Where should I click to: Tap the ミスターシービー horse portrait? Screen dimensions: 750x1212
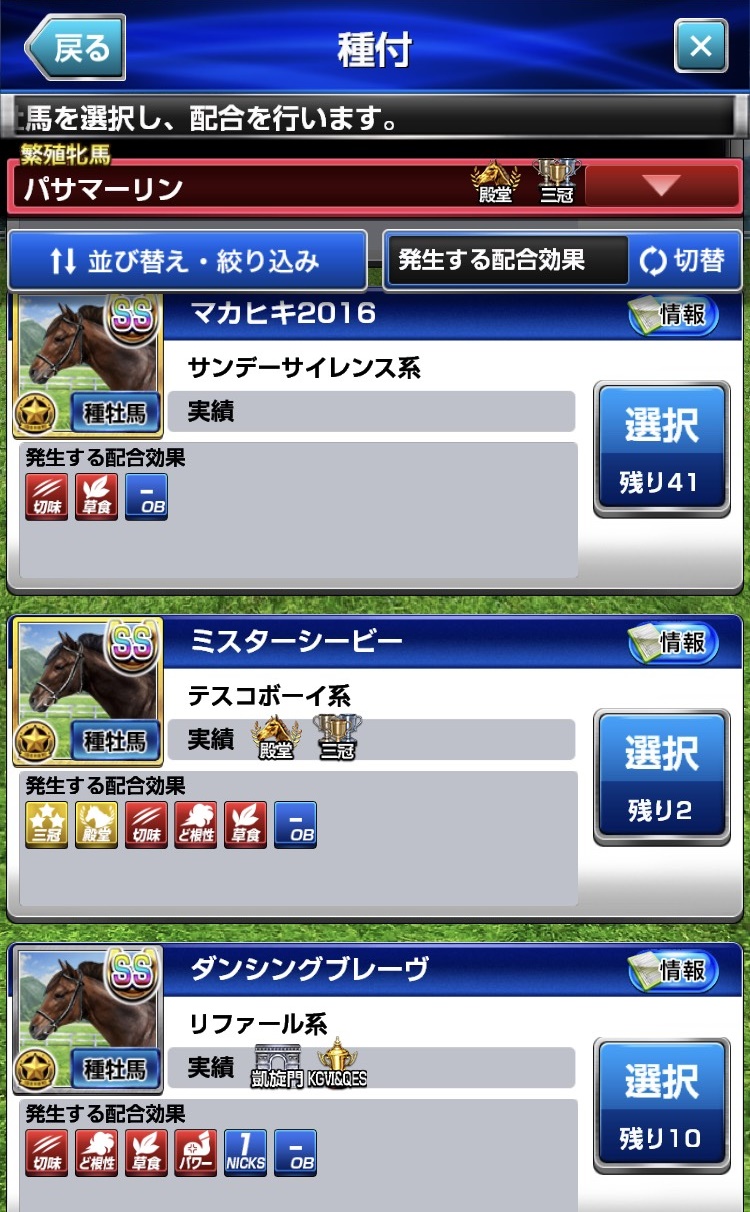[x=87, y=692]
